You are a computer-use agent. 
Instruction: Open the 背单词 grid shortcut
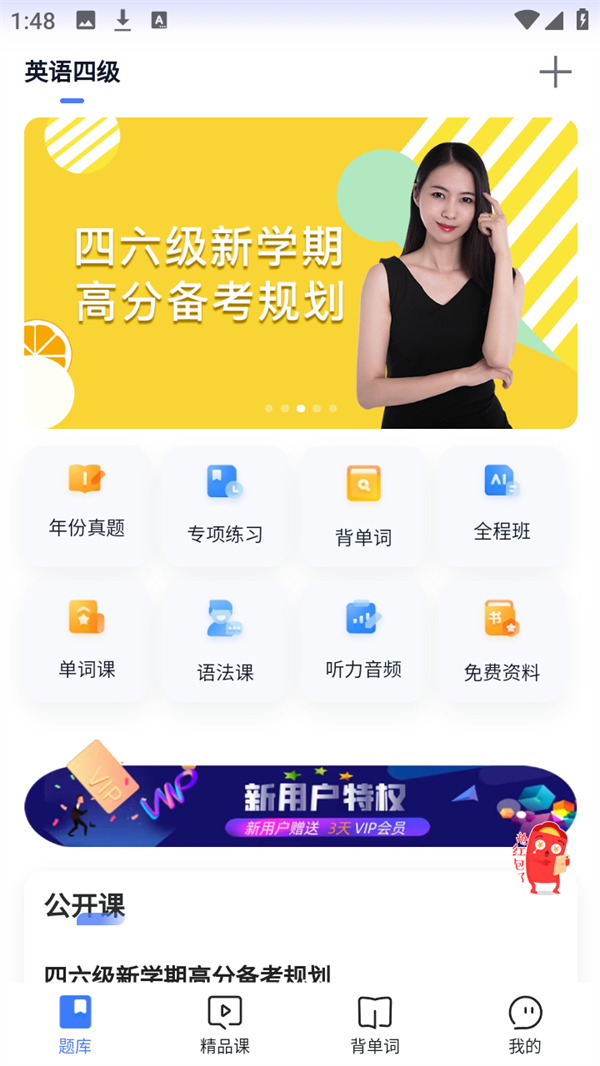[363, 507]
